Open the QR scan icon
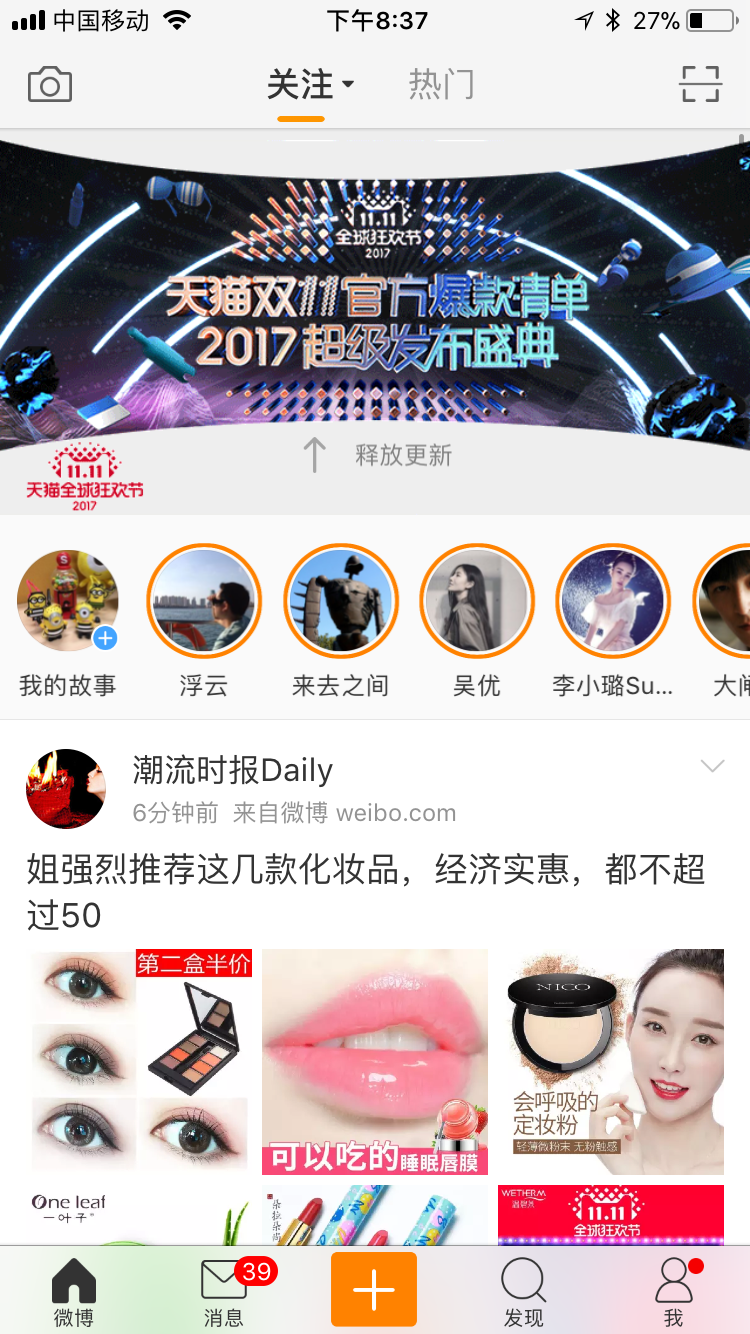 click(700, 85)
